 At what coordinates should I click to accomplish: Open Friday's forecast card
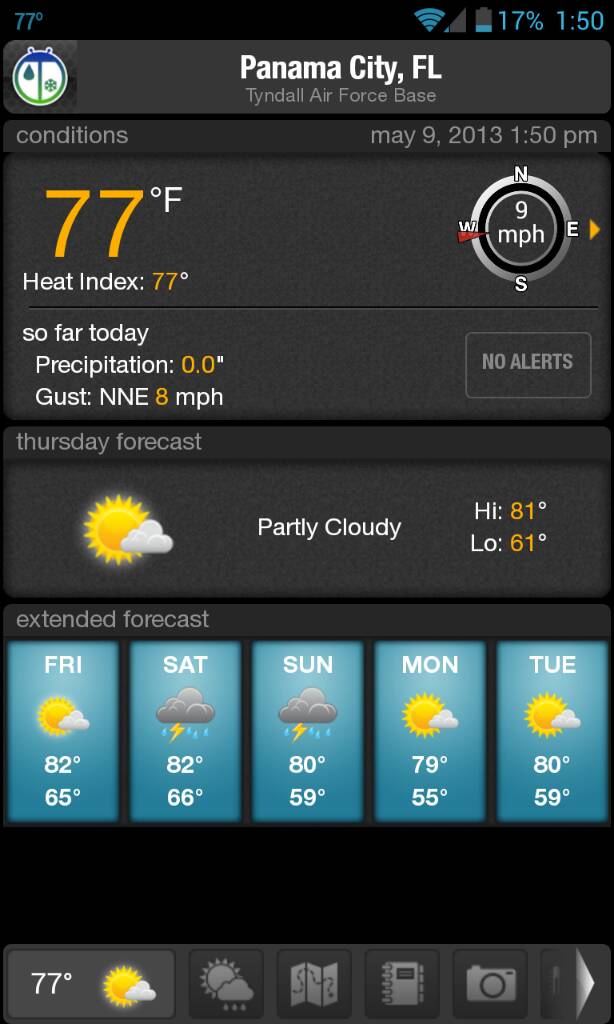point(63,731)
